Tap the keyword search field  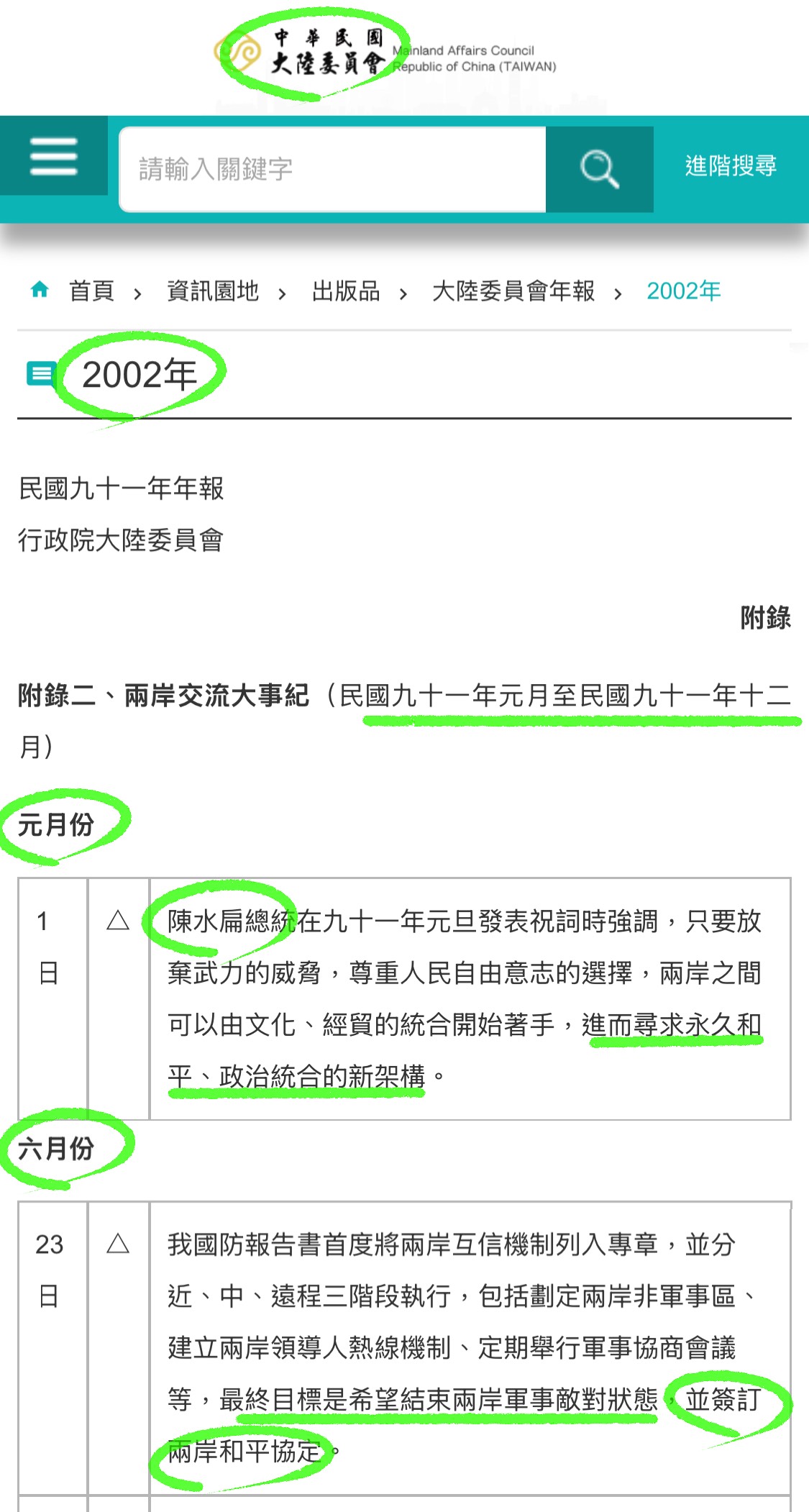point(333,170)
